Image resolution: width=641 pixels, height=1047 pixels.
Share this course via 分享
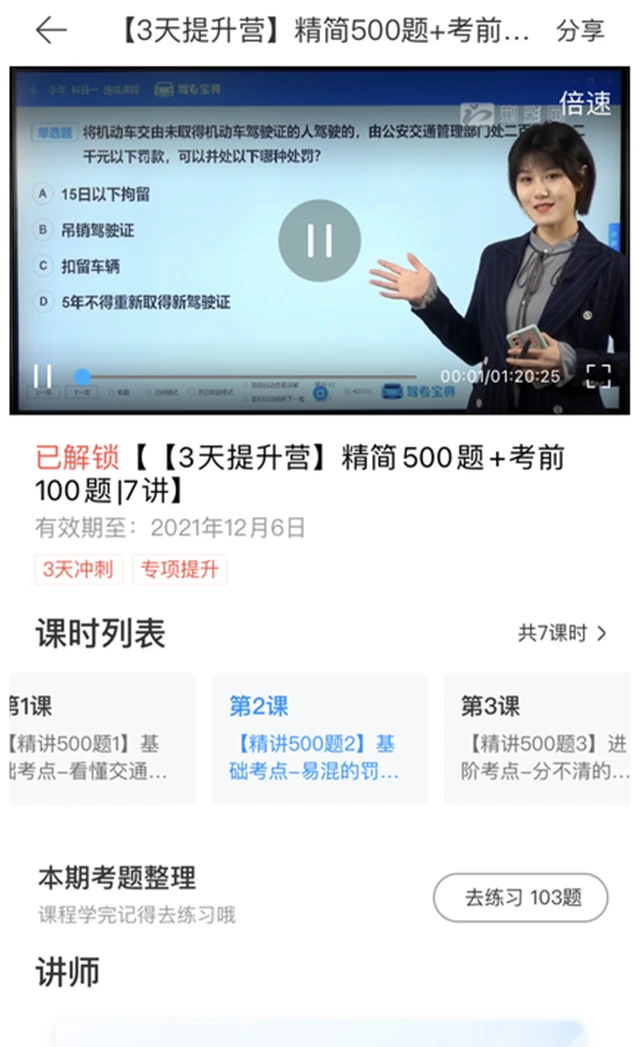click(580, 31)
